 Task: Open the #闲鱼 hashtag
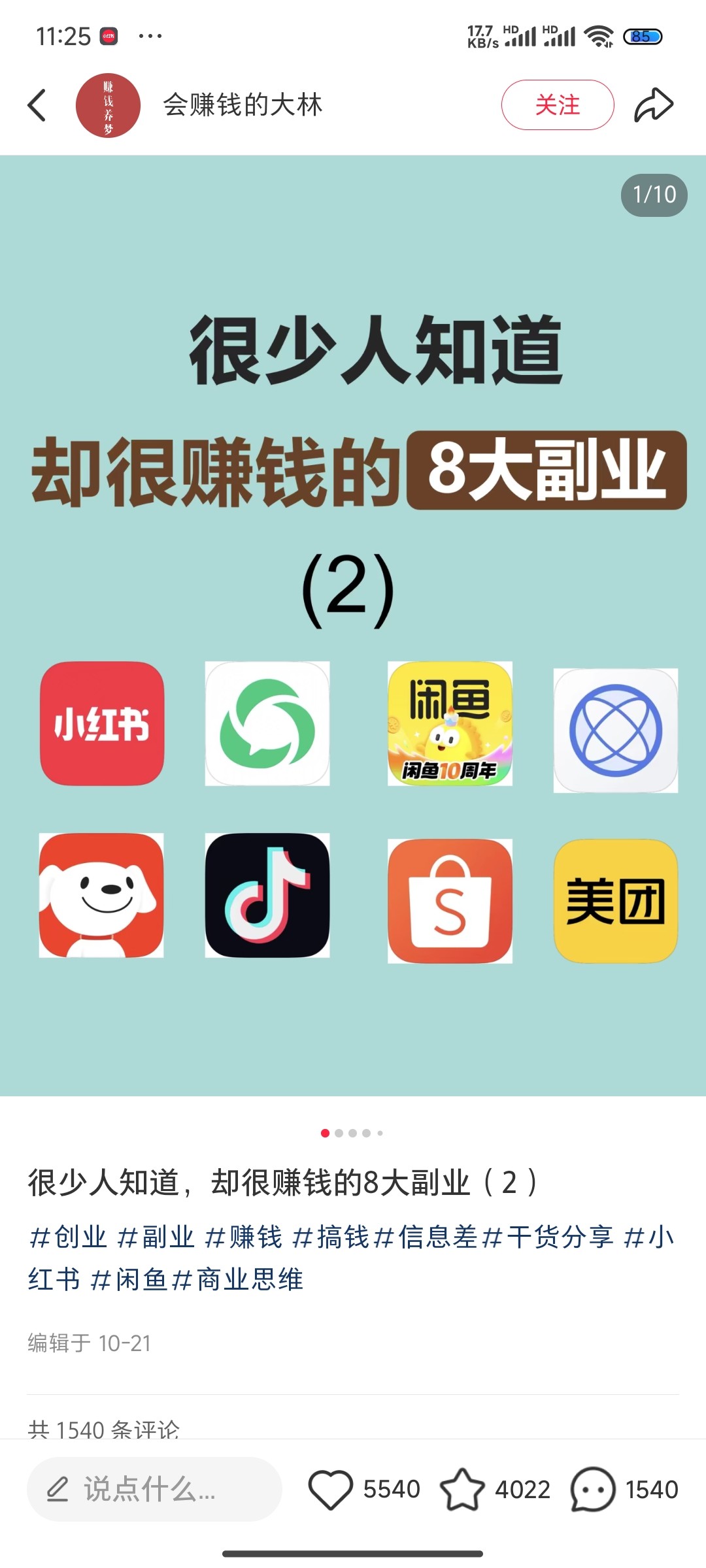point(129,1279)
